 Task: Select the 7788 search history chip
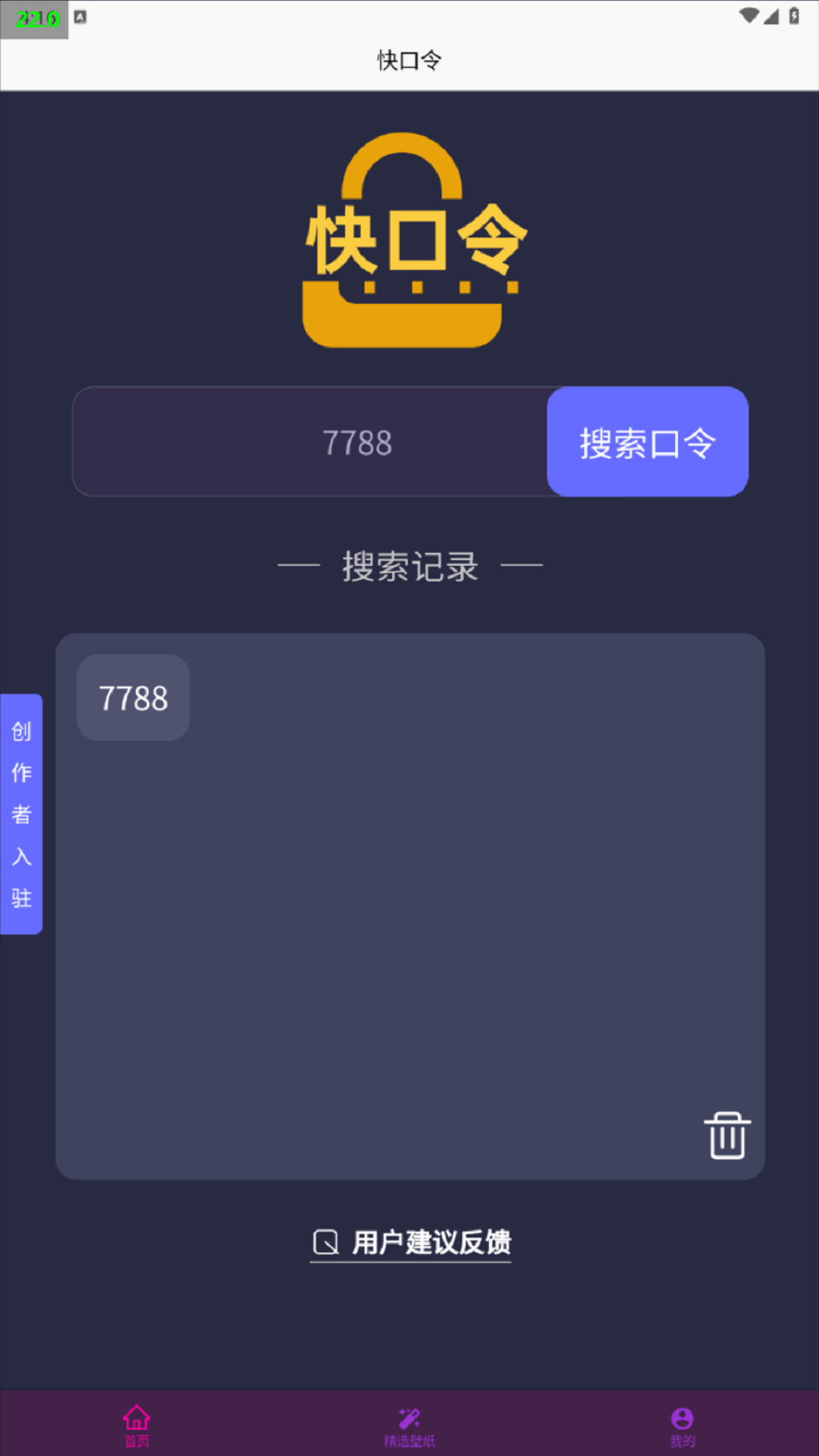[x=133, y=698]
